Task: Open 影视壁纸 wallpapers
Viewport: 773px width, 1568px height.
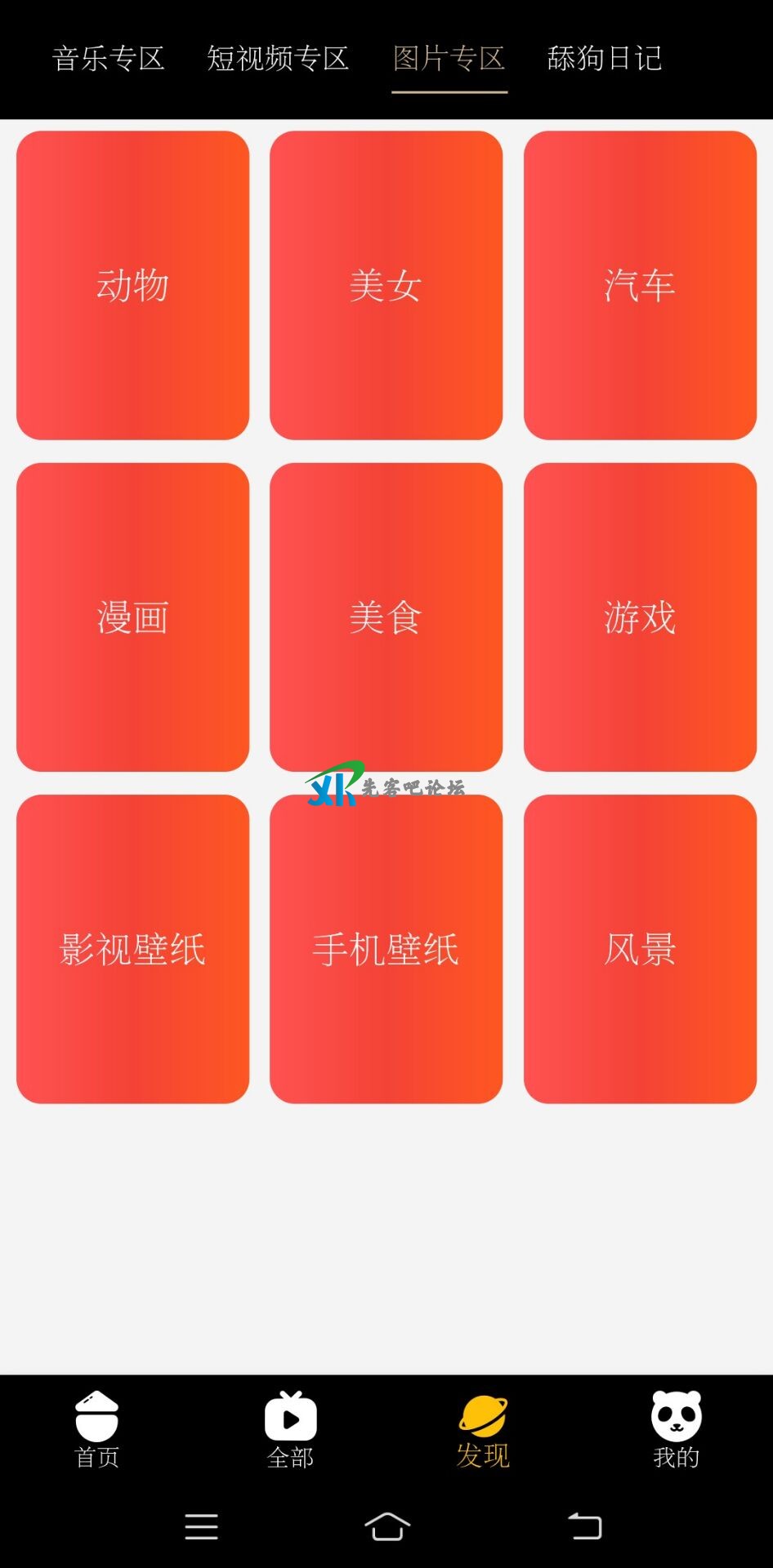Action: [132, 949]
